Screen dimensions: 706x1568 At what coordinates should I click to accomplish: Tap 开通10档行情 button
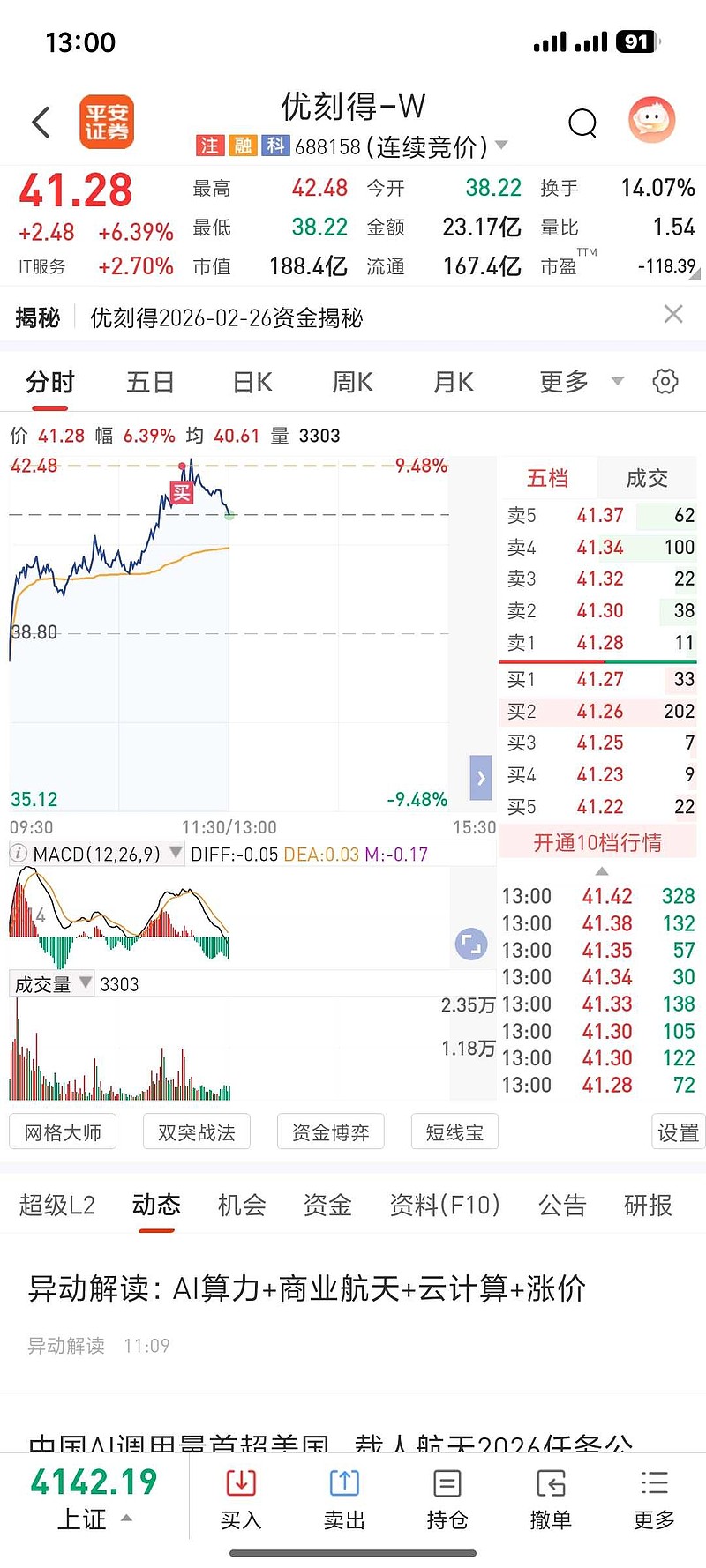[x=597, y=843]
